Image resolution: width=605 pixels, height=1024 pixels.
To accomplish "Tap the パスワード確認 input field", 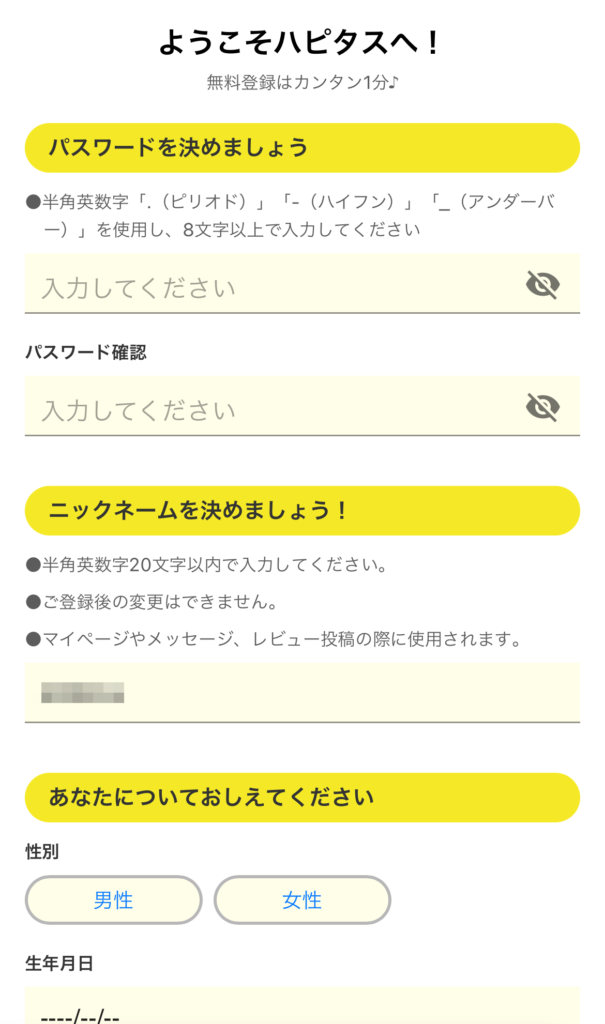I will pos(270,409).
